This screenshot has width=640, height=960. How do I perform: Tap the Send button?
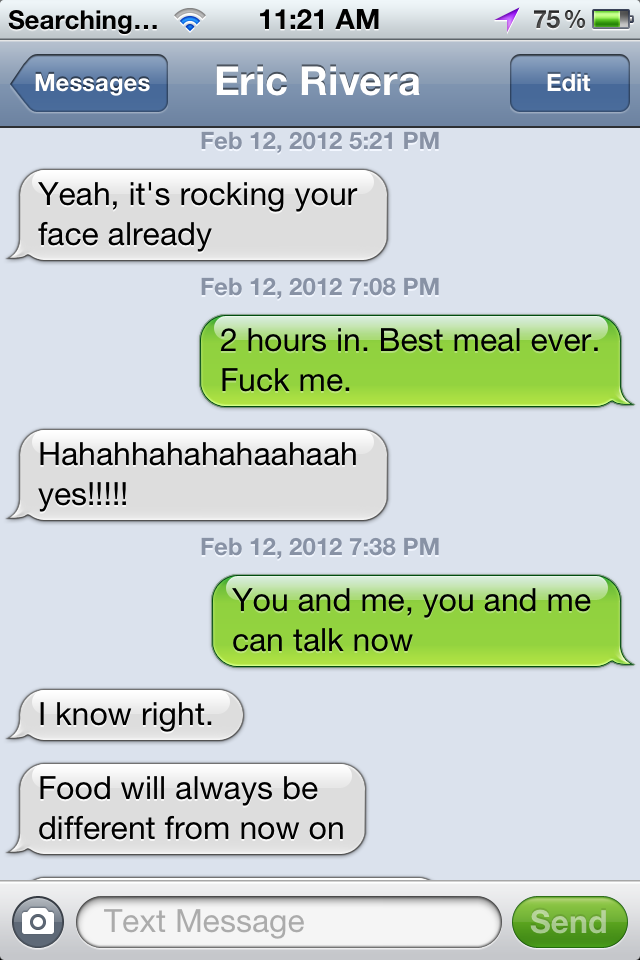(x=568, y=921)
